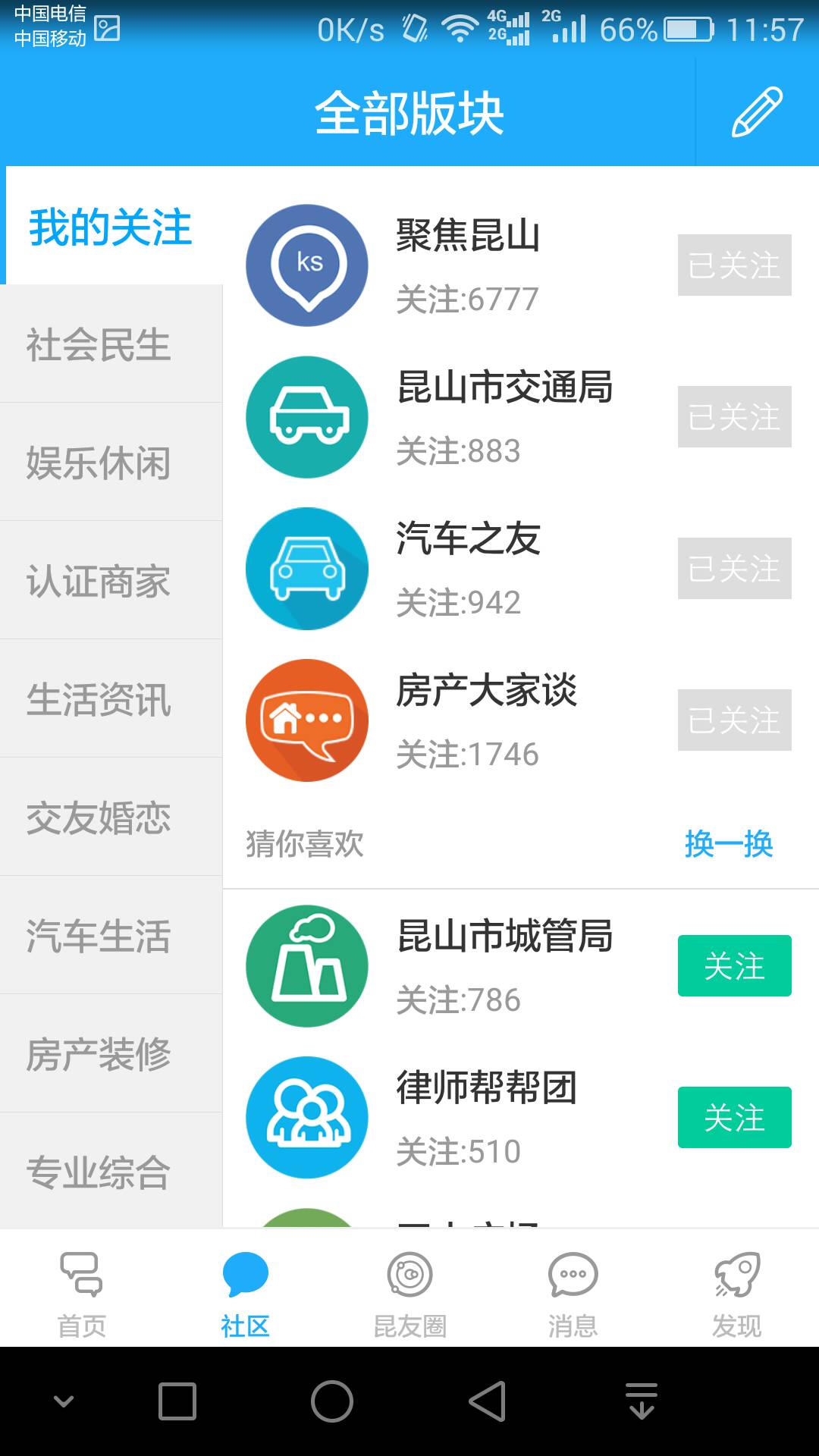Tap the pencil compose icon

point(757,112)
